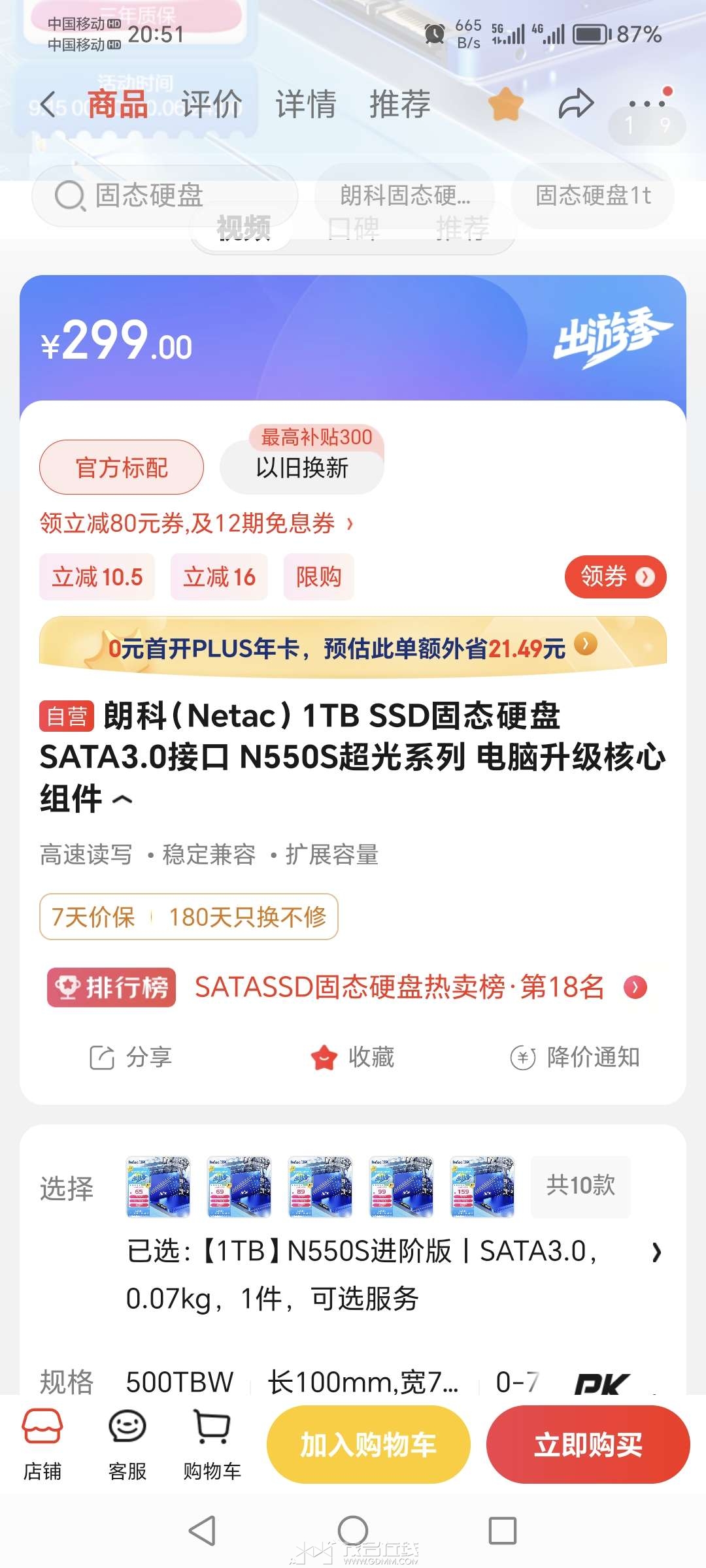Tap the star favorite icon in header
The height and width of the screenshot is (1568, 706).
505,105
